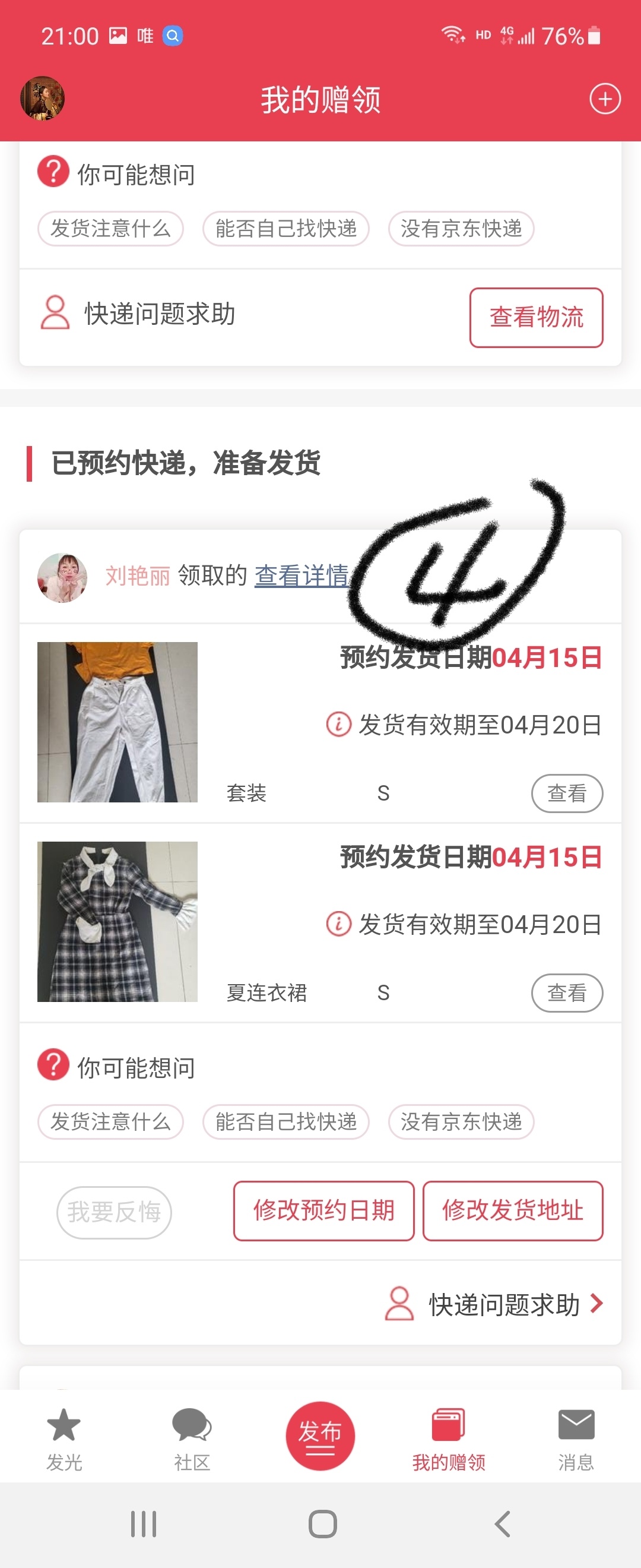Open the 套装 product photo
This screenshot has height=1568, width=641.
pyautogui.click(x=118, y=722)
